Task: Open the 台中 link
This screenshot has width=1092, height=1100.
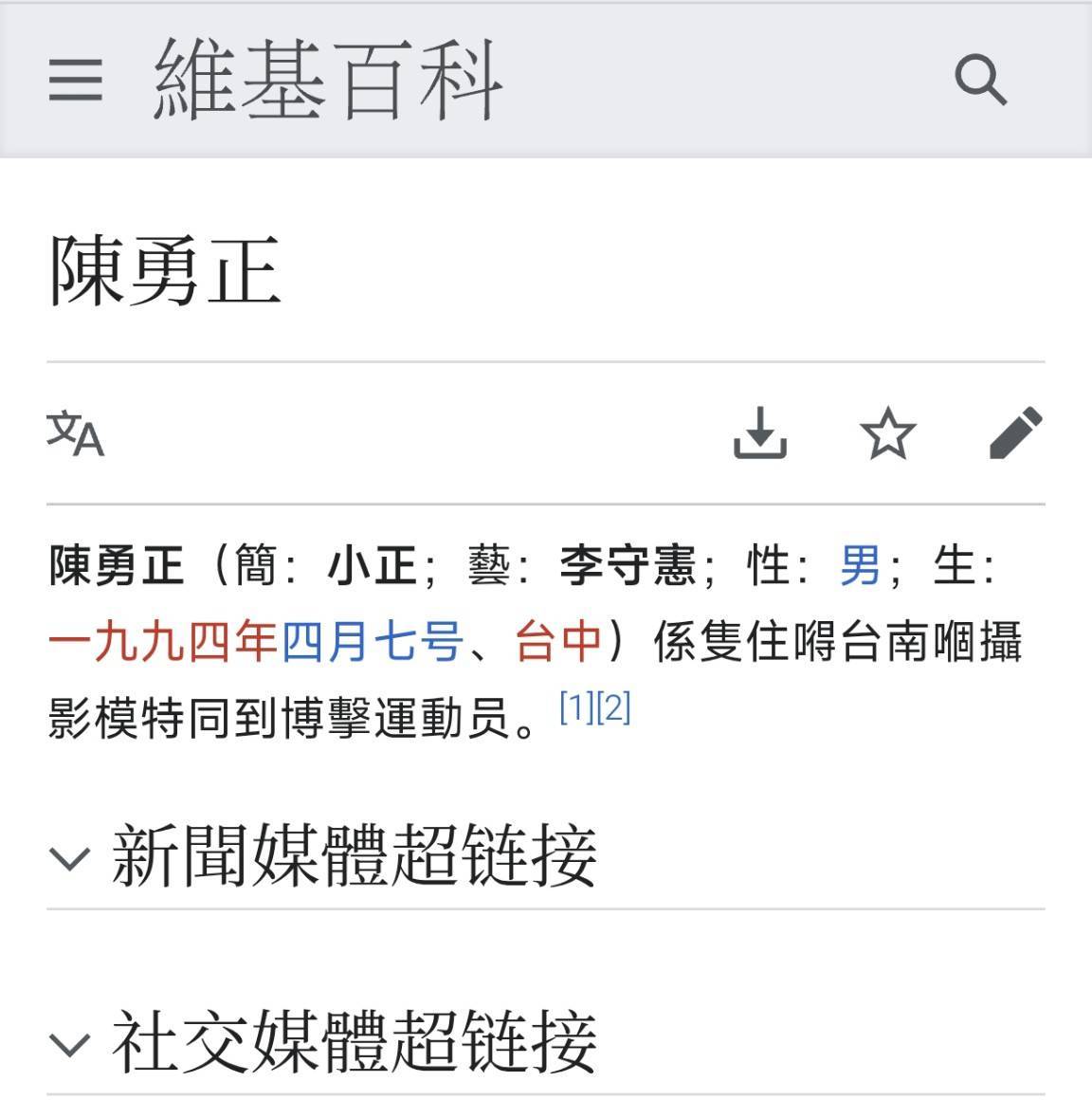Action: [560, 642]
